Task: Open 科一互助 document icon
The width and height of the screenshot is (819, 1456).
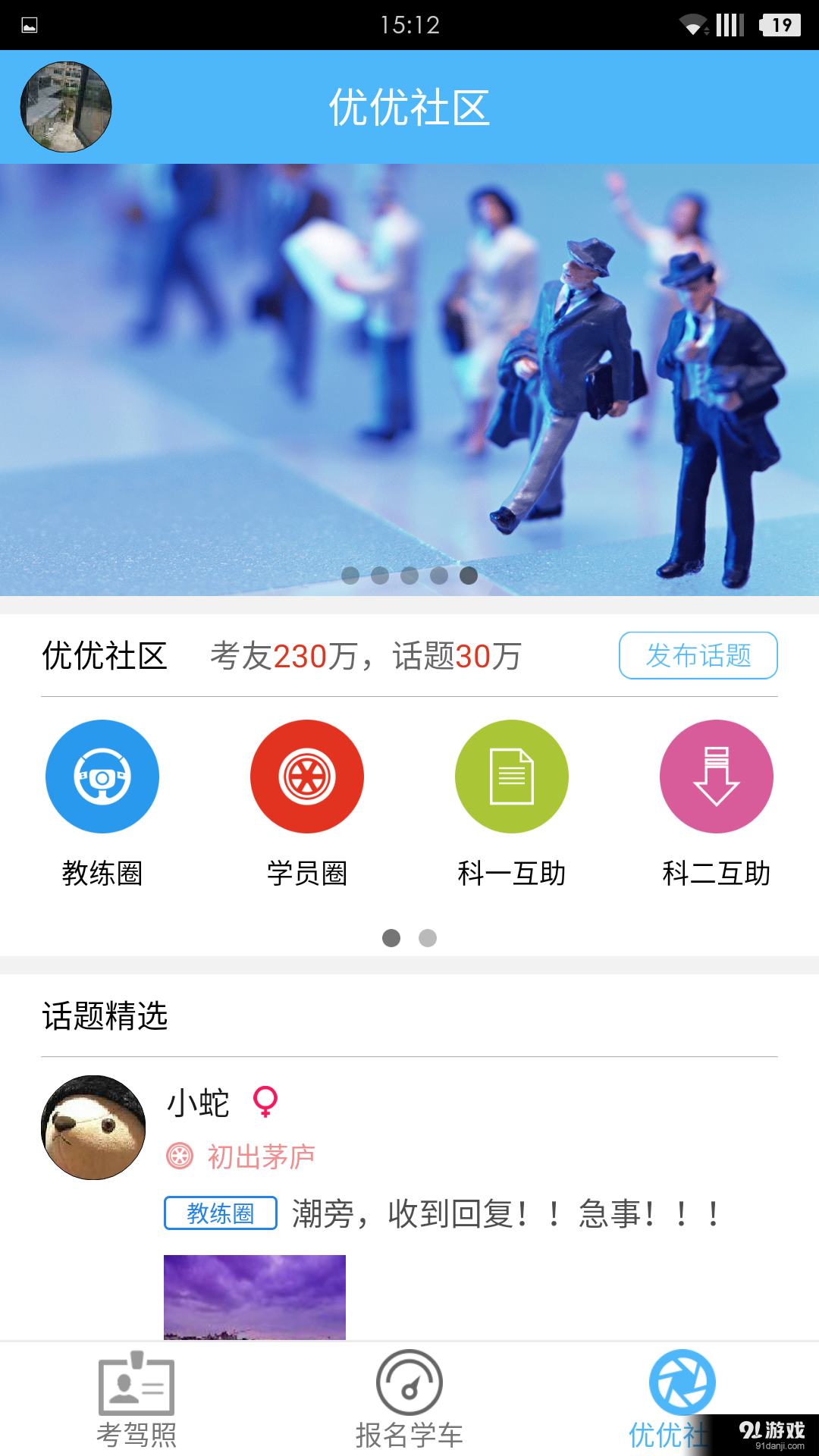Action: click(512, 776)
